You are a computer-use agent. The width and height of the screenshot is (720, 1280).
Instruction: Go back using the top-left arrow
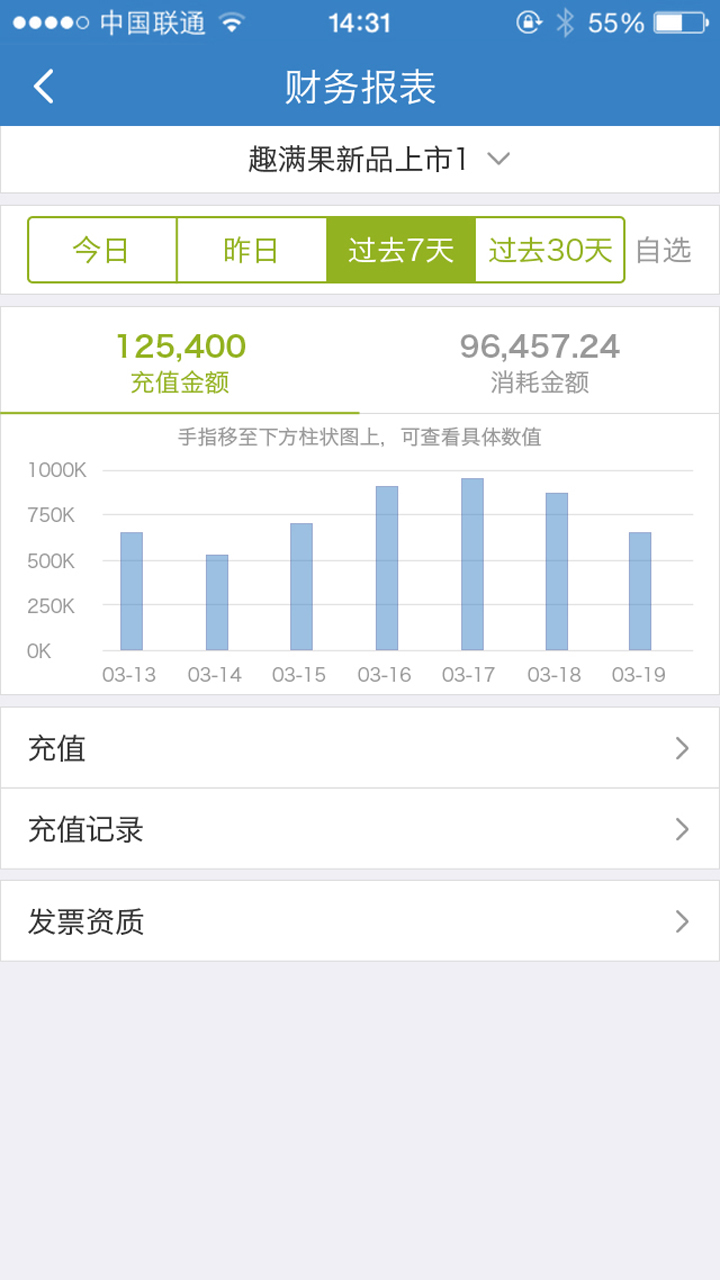click(44, 87)
